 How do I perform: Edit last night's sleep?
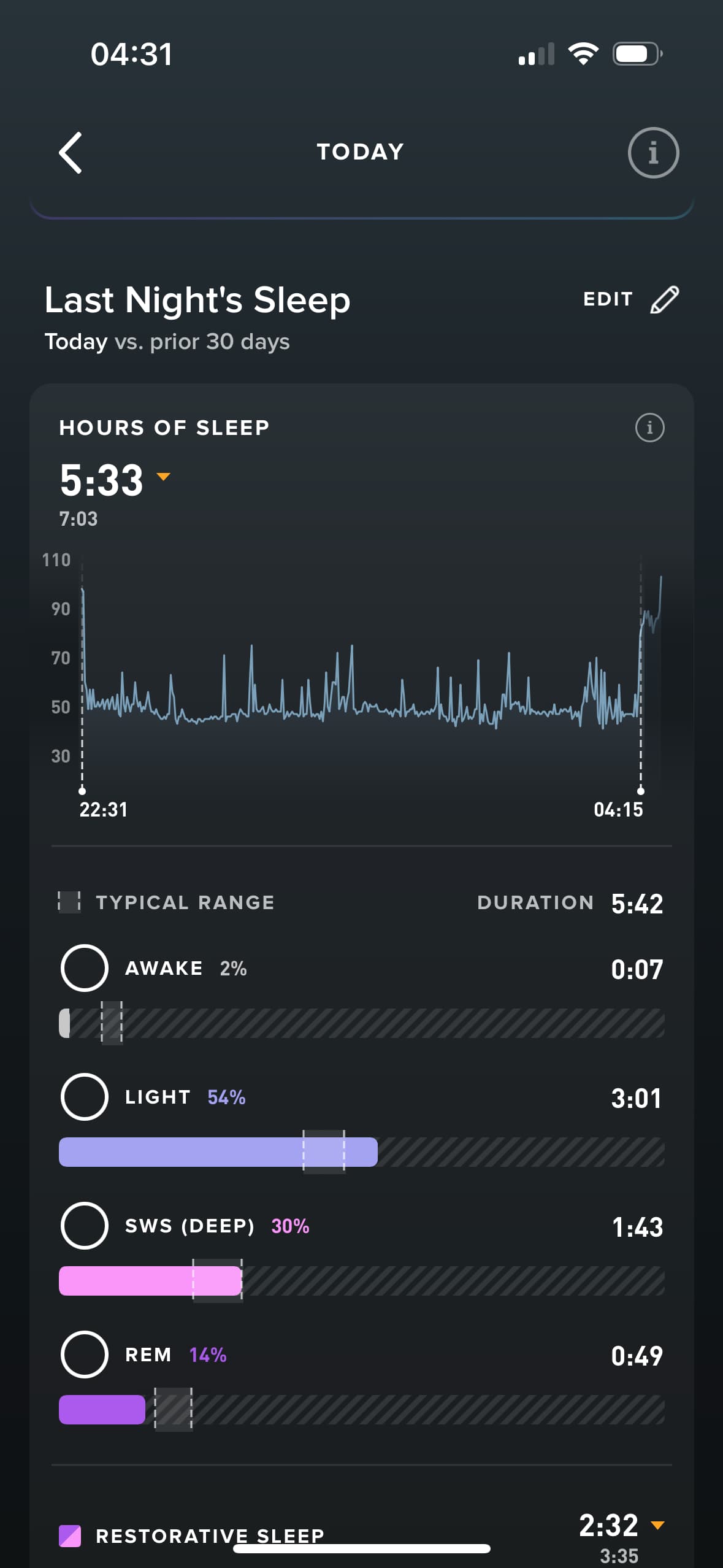point(630,299)
